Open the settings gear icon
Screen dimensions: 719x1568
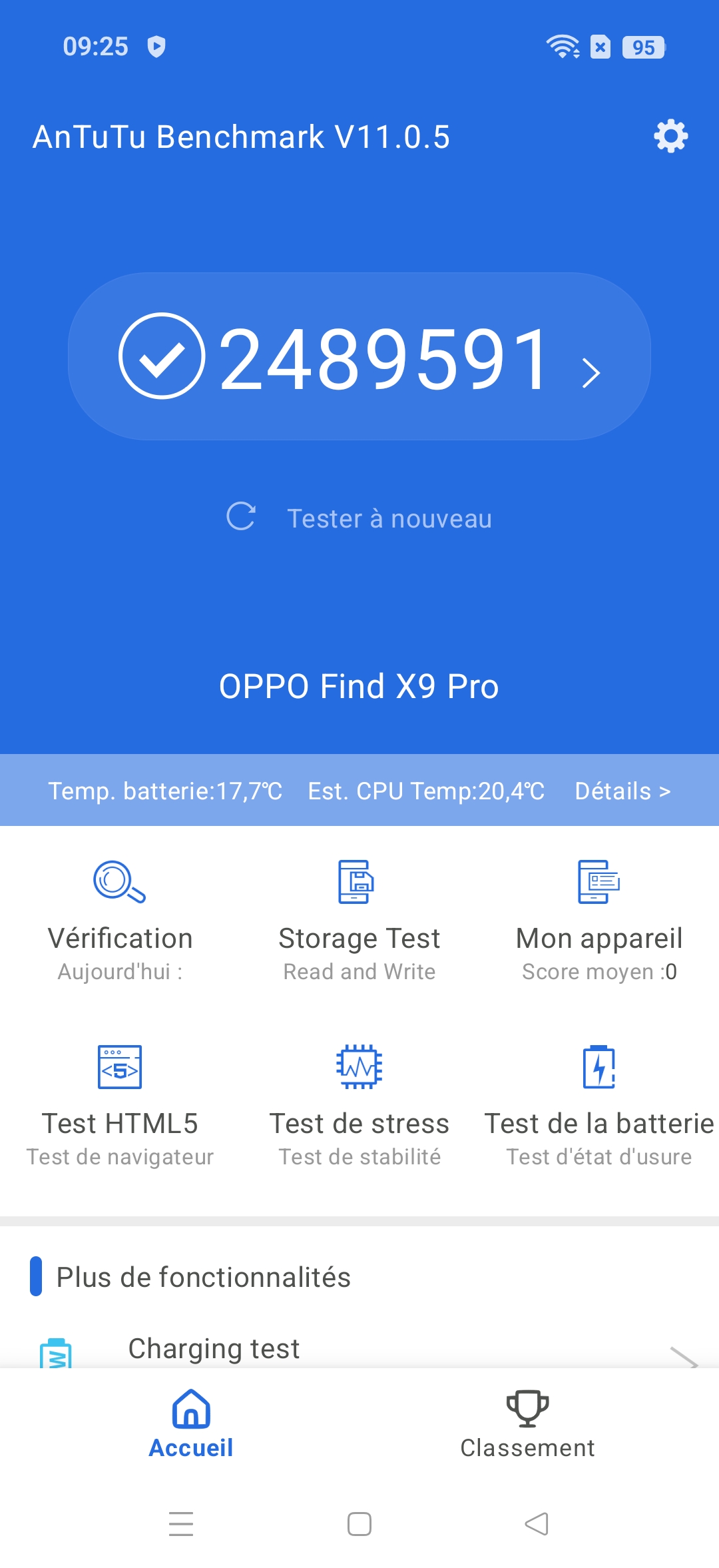(x=670, y=136)
